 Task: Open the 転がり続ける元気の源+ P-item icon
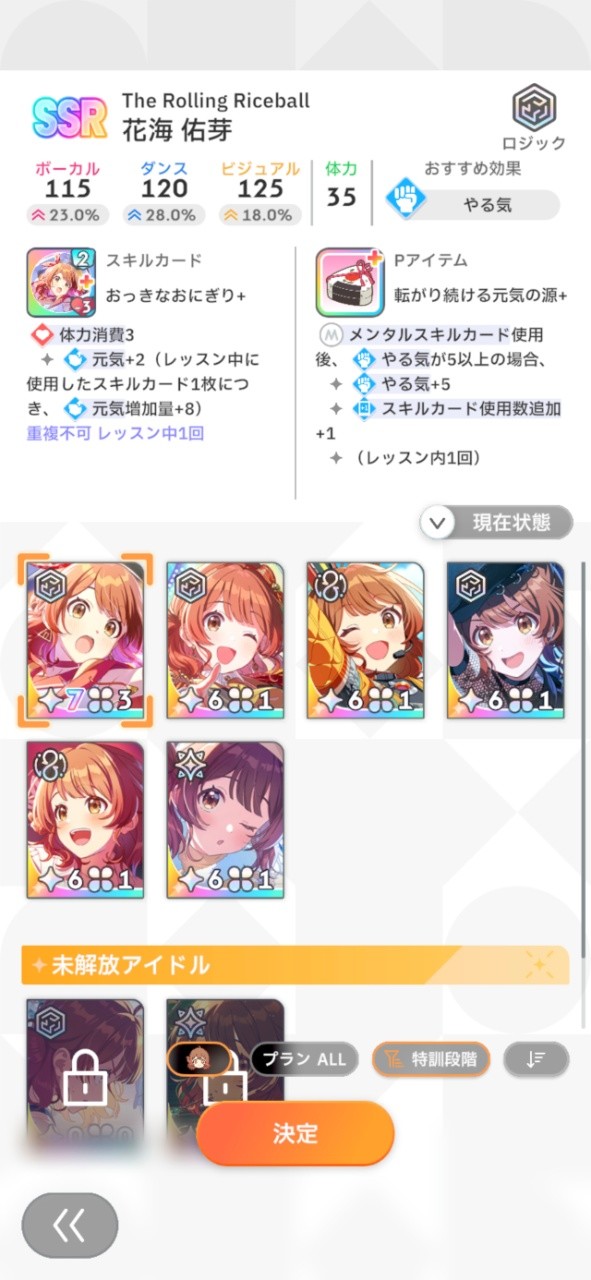(351, 283)
